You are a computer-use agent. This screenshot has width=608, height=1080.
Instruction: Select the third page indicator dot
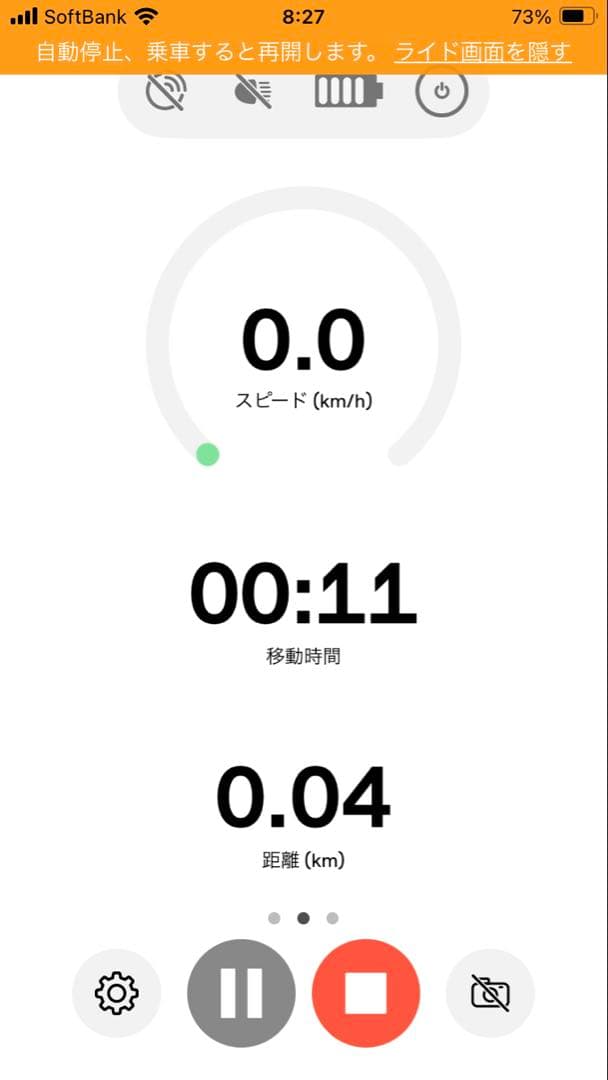click(x=332, y=918)
